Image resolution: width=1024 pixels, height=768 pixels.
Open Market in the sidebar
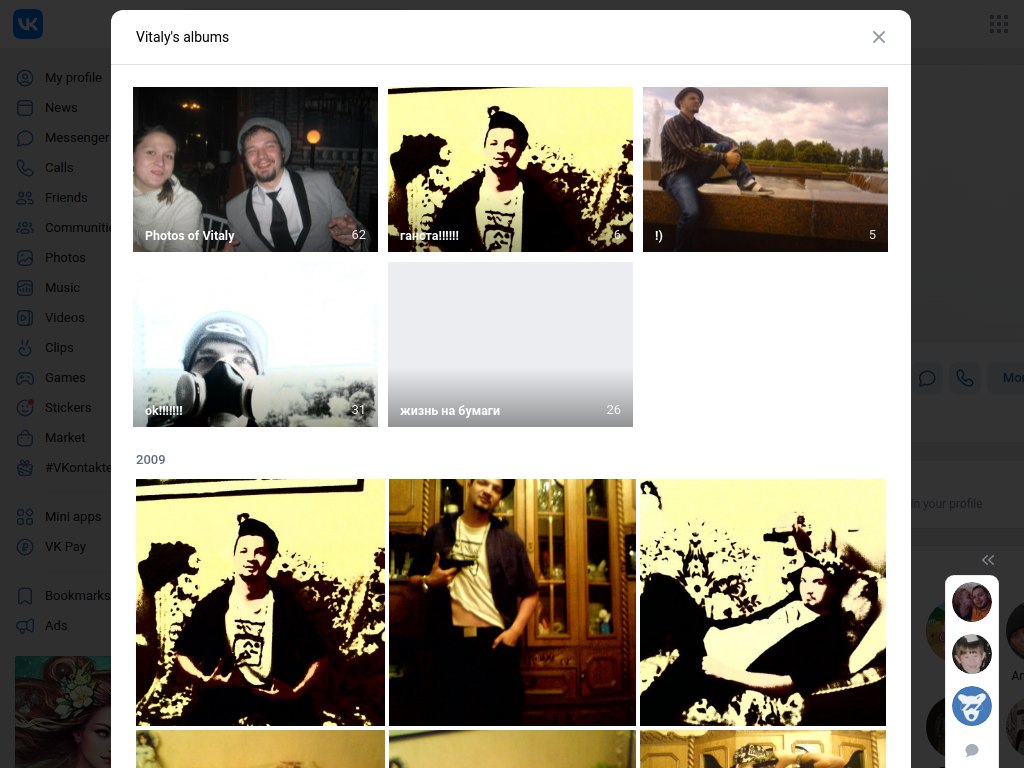(65, 437)
